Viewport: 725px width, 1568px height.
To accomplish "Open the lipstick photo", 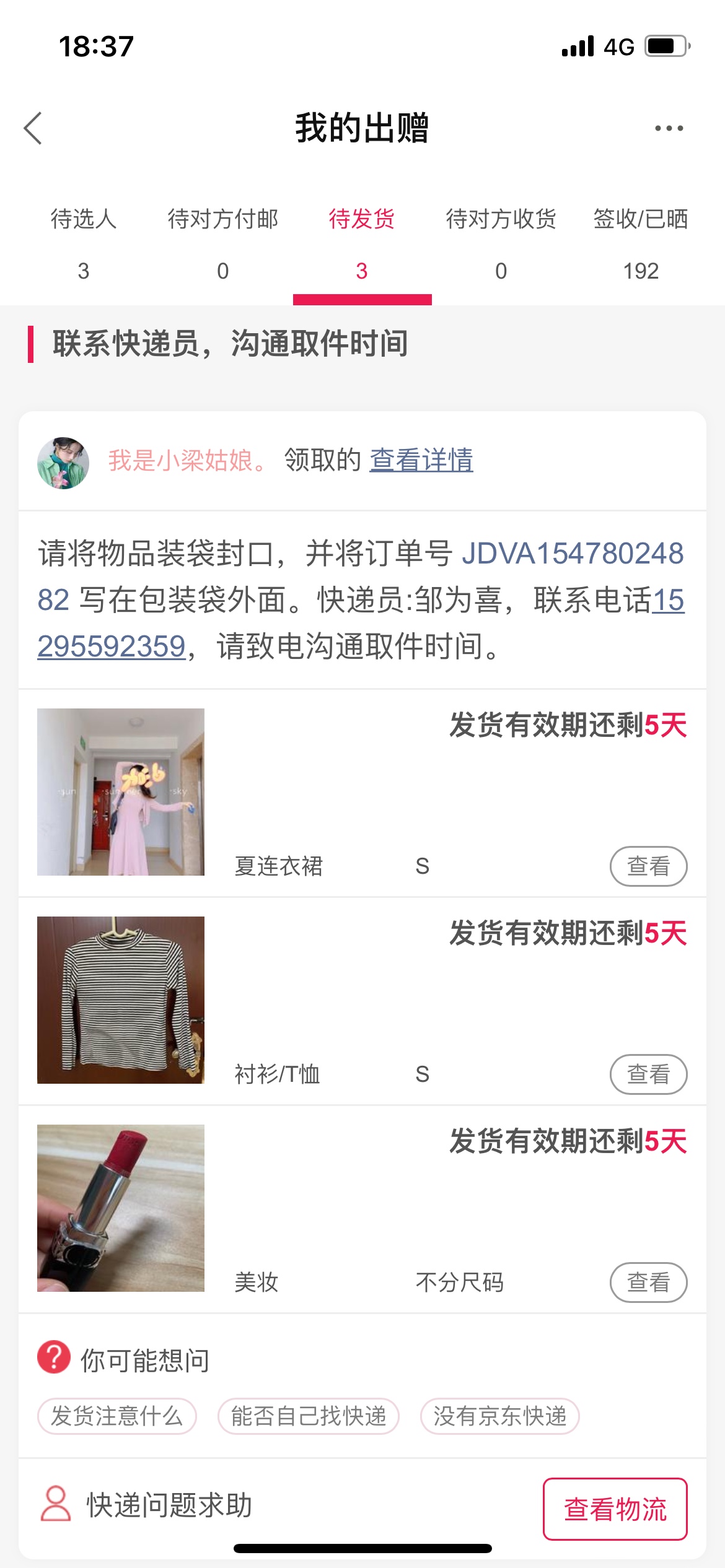I will click(x=121, y=1208).
